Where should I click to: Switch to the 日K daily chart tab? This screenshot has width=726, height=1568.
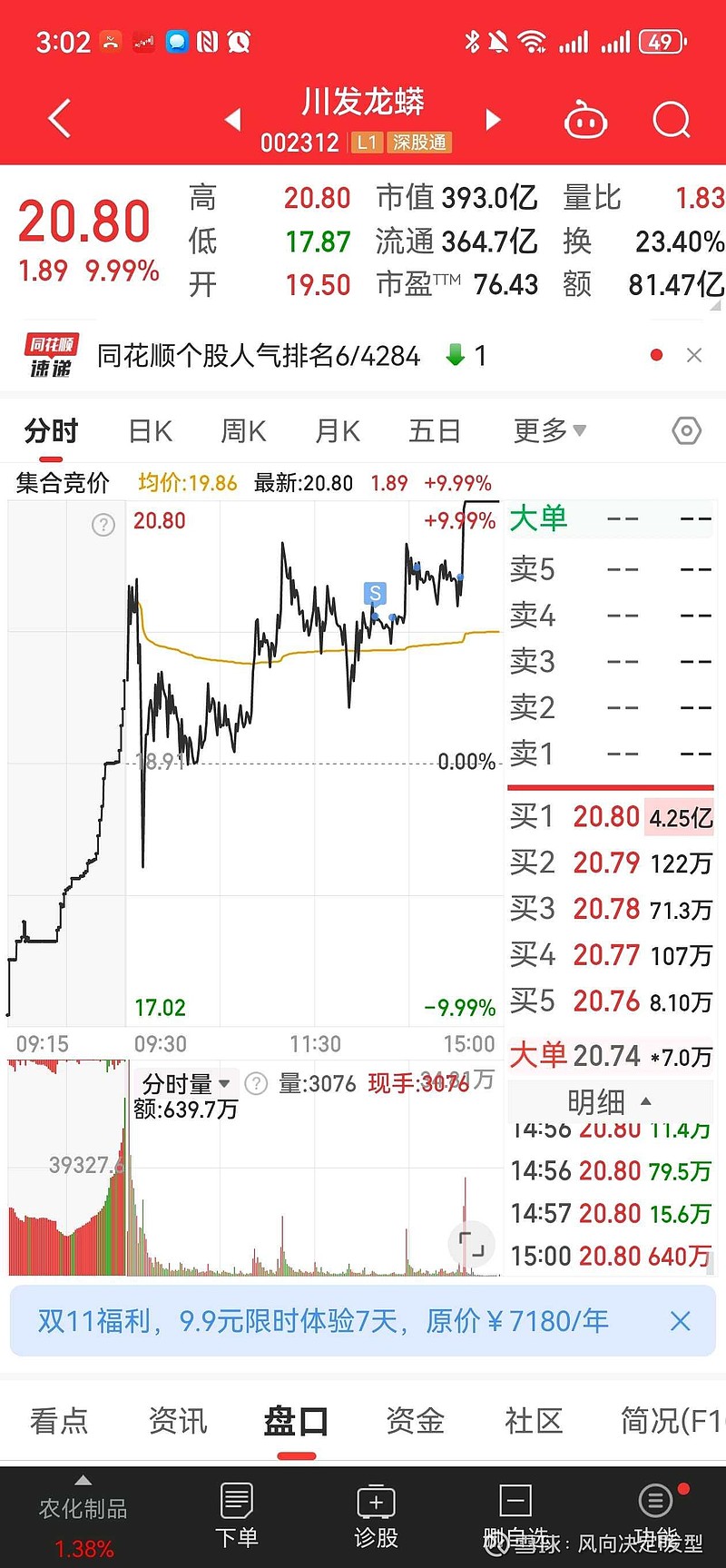point(148,431)
